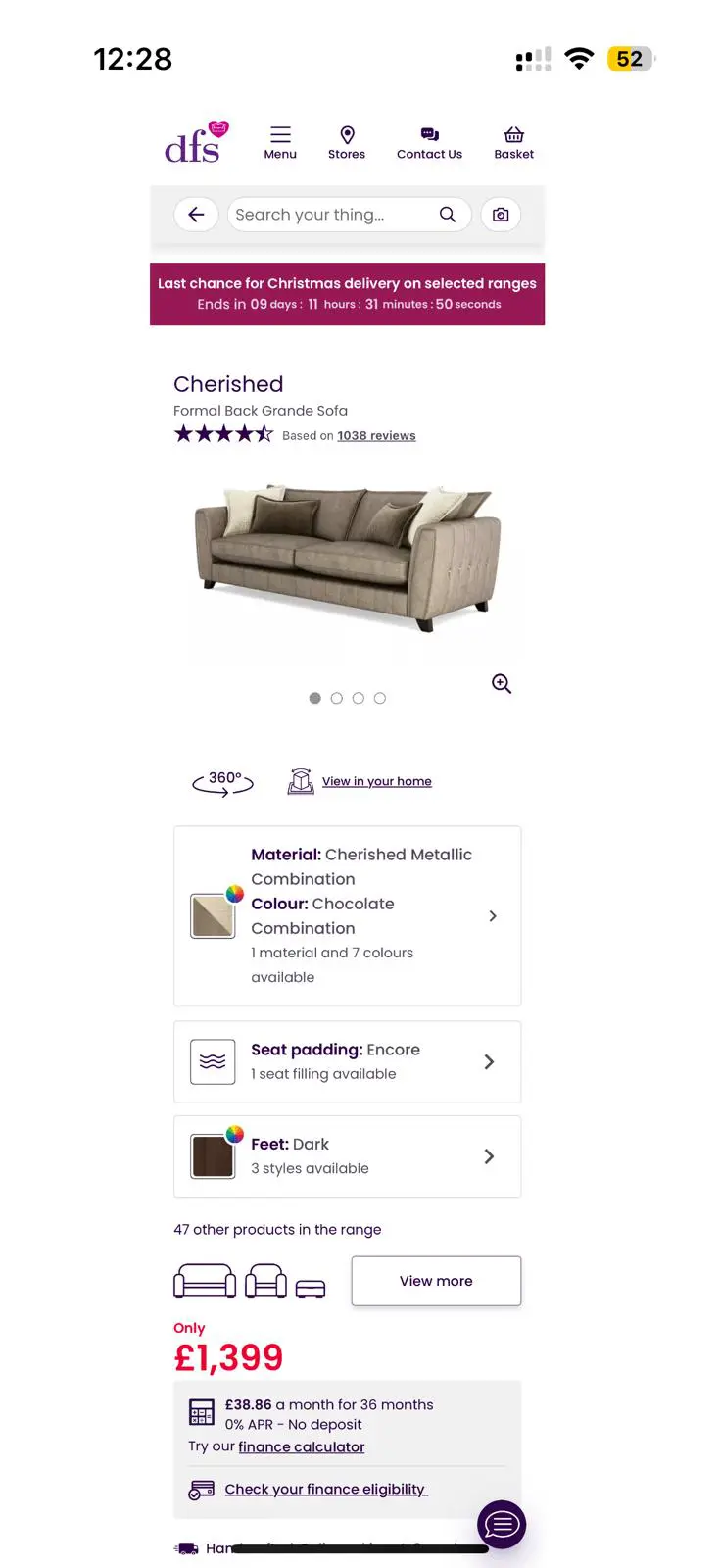Tap View more products in range
720x1568 pixels.
436,1281
